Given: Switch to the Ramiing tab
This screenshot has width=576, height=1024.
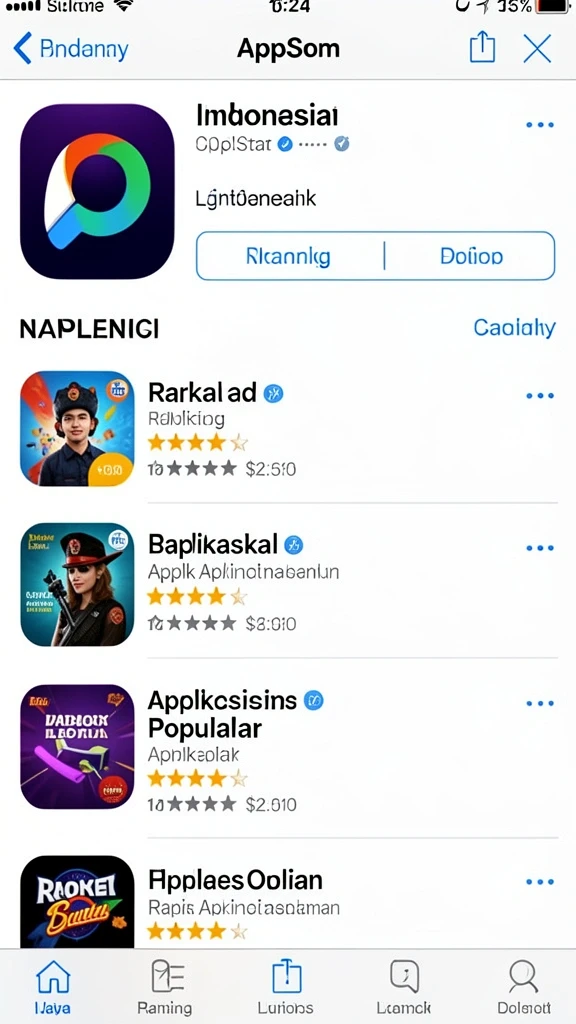Looking at the screenshot, I should coord(165,987).
